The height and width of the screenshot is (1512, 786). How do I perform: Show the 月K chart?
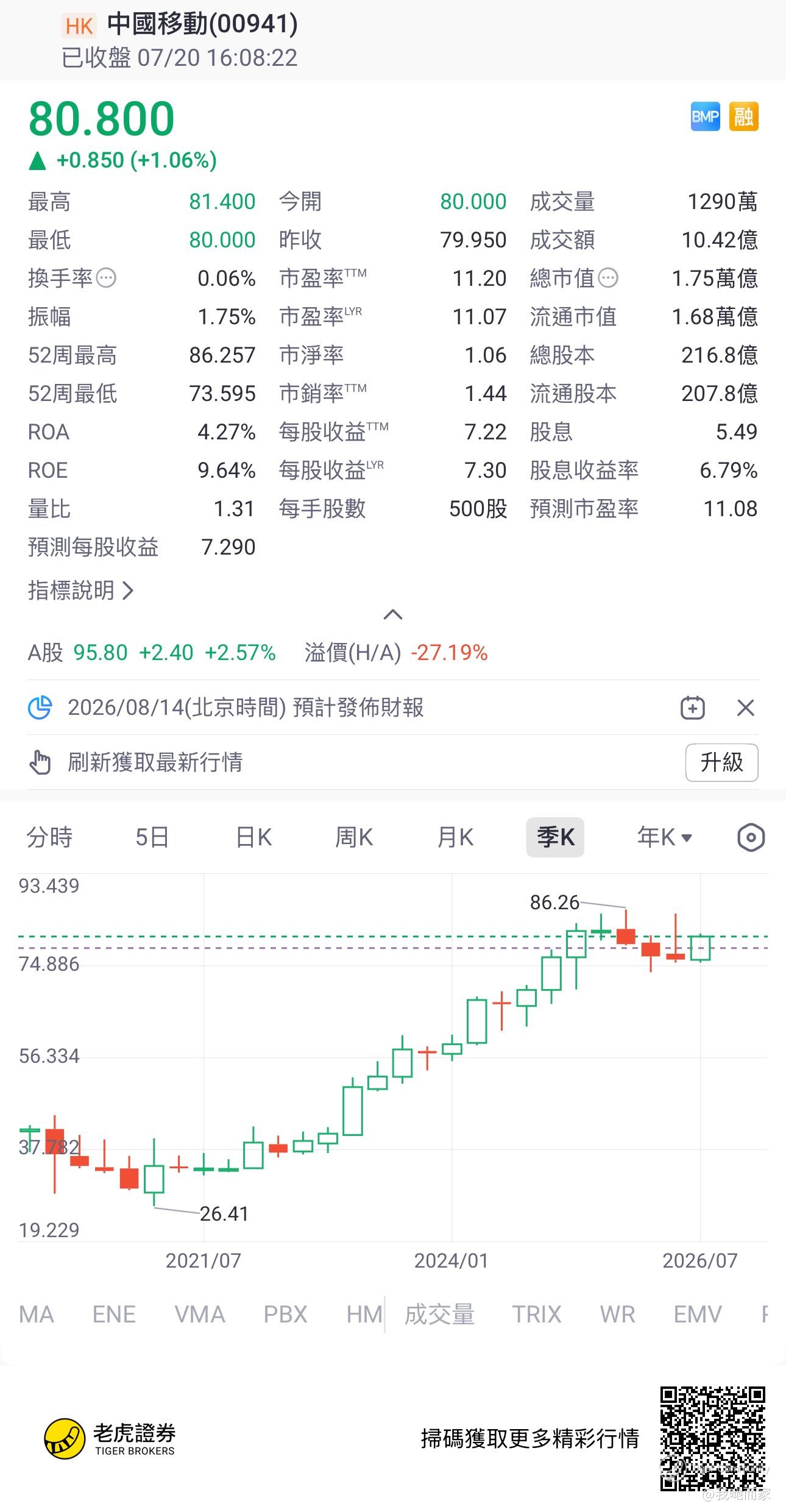click(x=455, y=837)
